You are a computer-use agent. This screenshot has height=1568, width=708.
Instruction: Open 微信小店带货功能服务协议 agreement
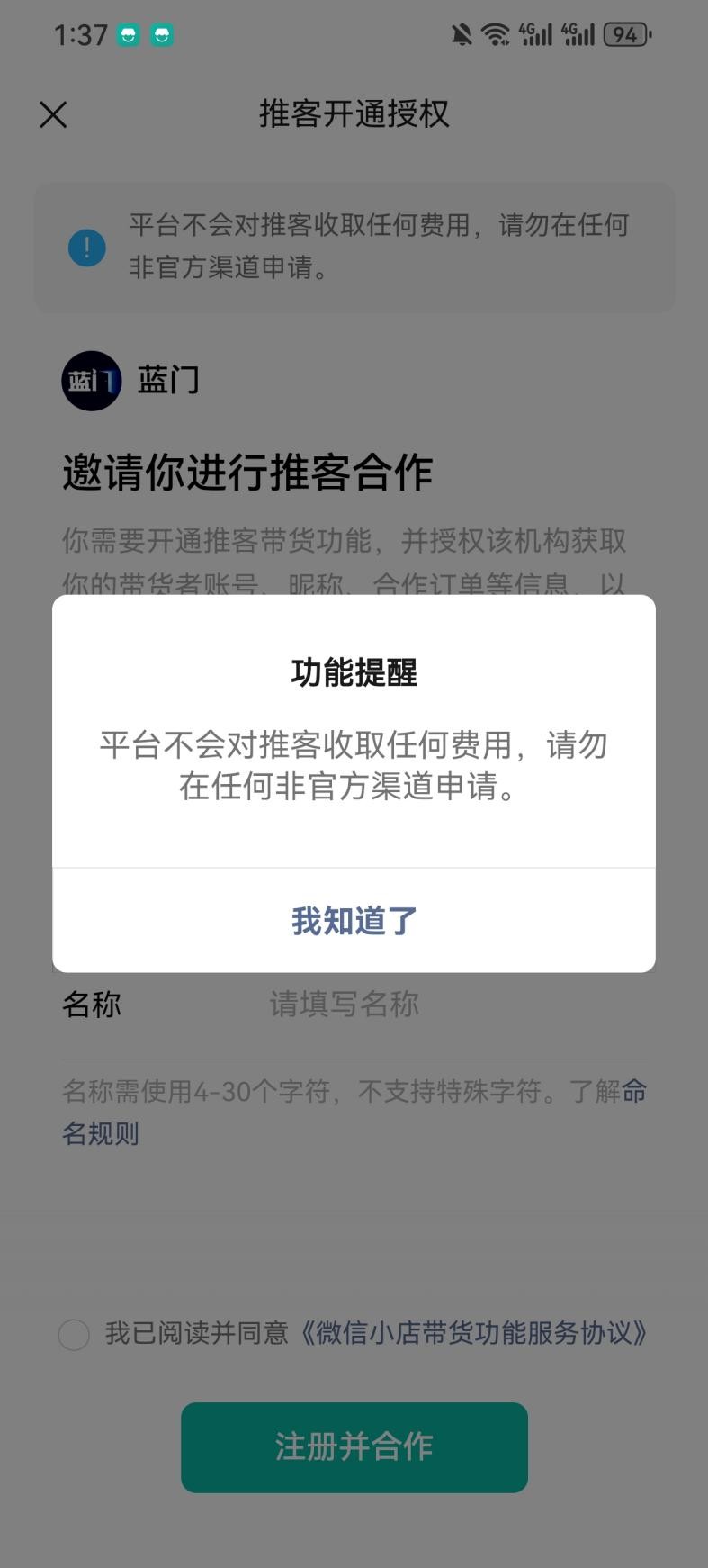click(474, 1333)
